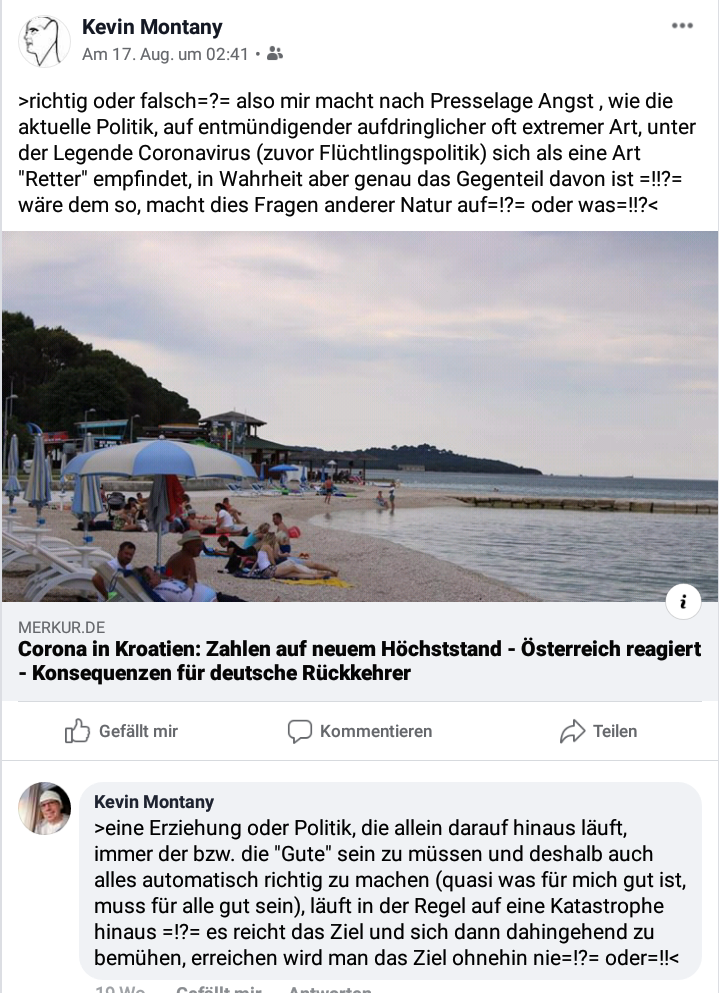Tap Kommentieren to write a comment

(x=360, y=731)
